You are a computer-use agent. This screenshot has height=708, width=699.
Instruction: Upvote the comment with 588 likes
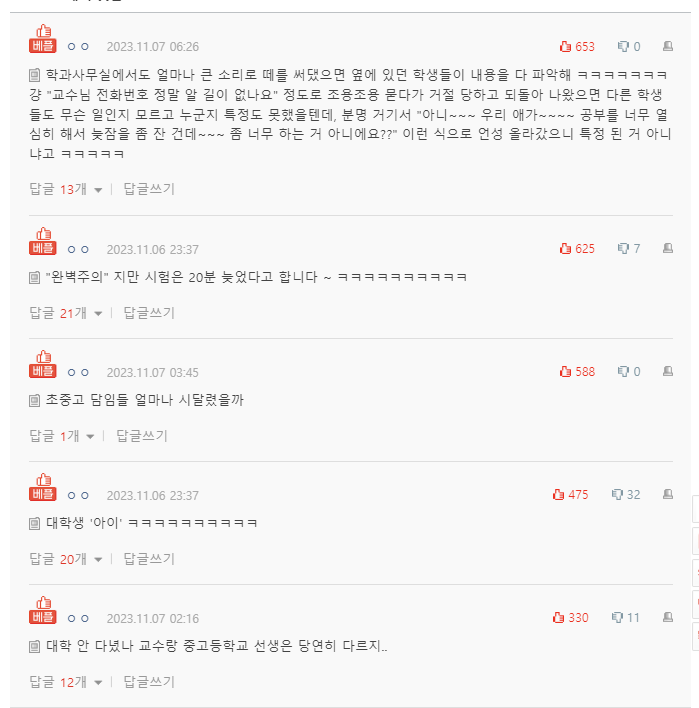(566, 372)
